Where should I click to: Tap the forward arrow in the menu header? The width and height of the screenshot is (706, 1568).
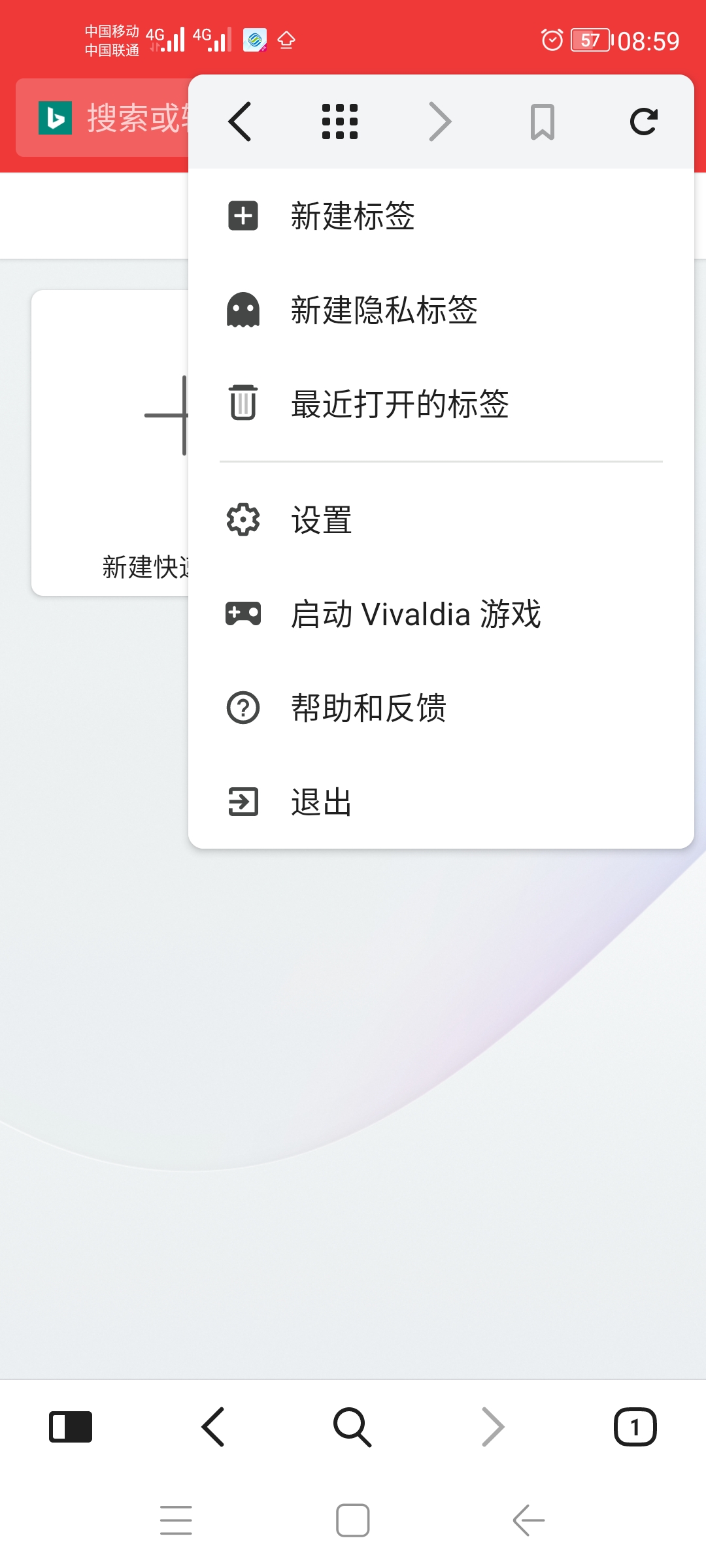click(440, 122)
